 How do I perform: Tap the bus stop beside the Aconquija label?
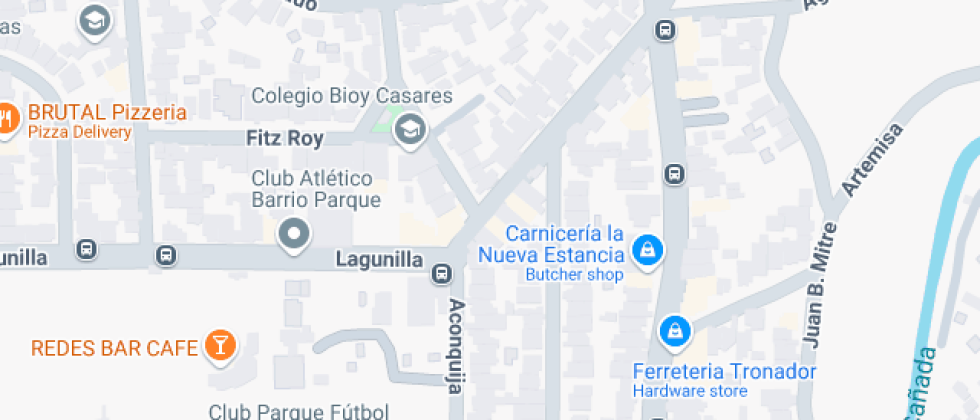point(441,273)
